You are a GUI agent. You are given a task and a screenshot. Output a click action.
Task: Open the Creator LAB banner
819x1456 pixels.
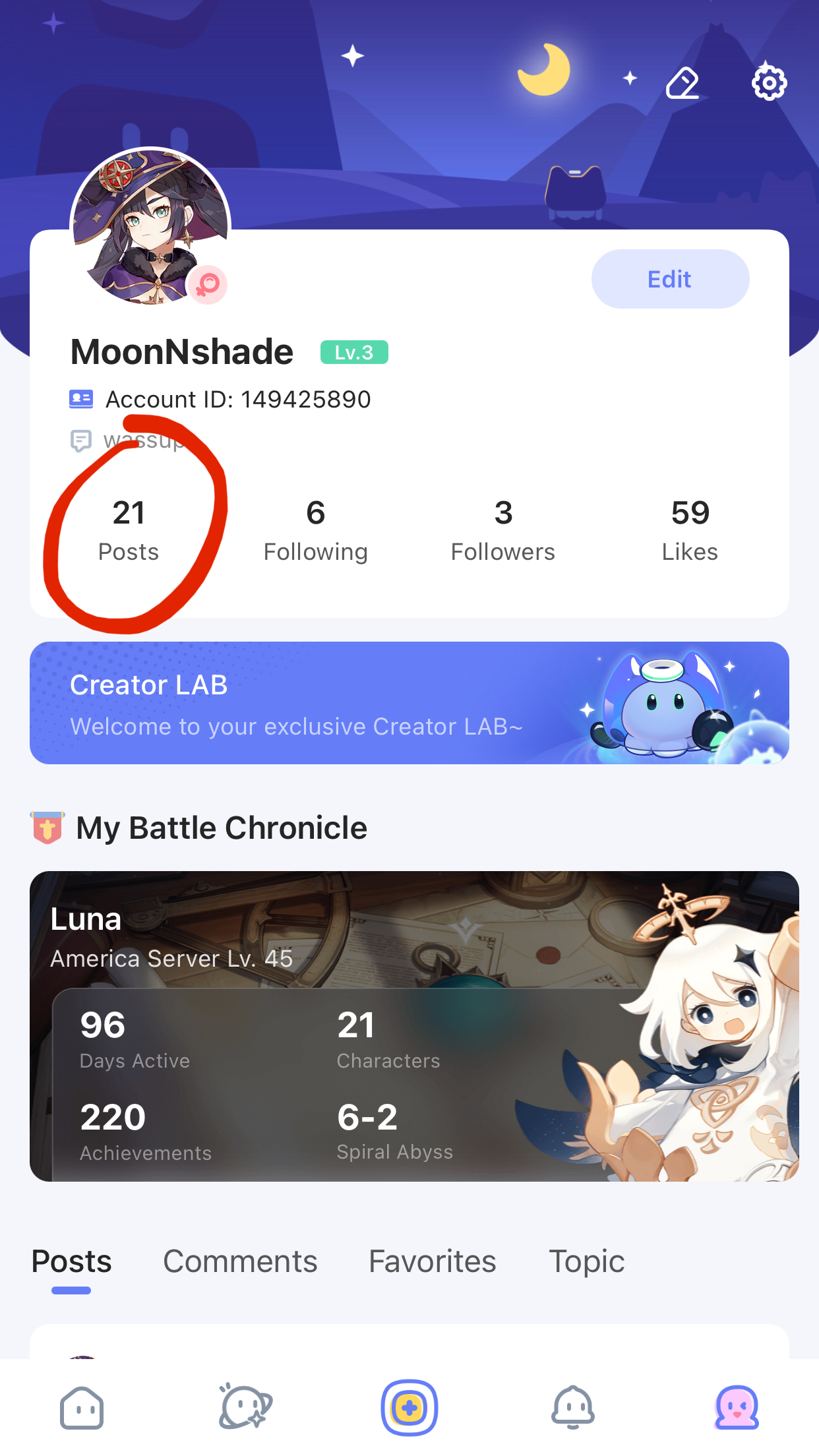(x=409, y=703)
